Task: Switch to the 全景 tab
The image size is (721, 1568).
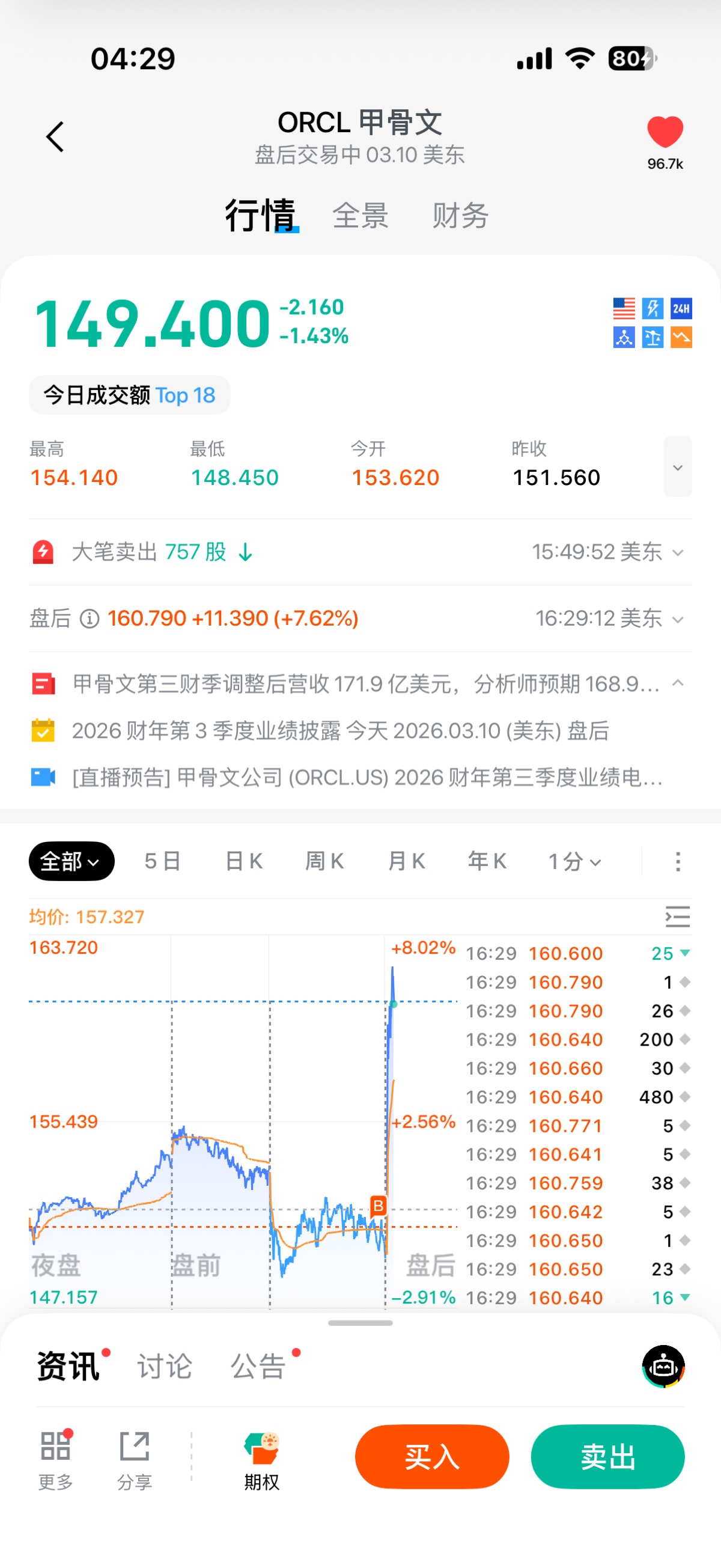Action: point(360,216)
